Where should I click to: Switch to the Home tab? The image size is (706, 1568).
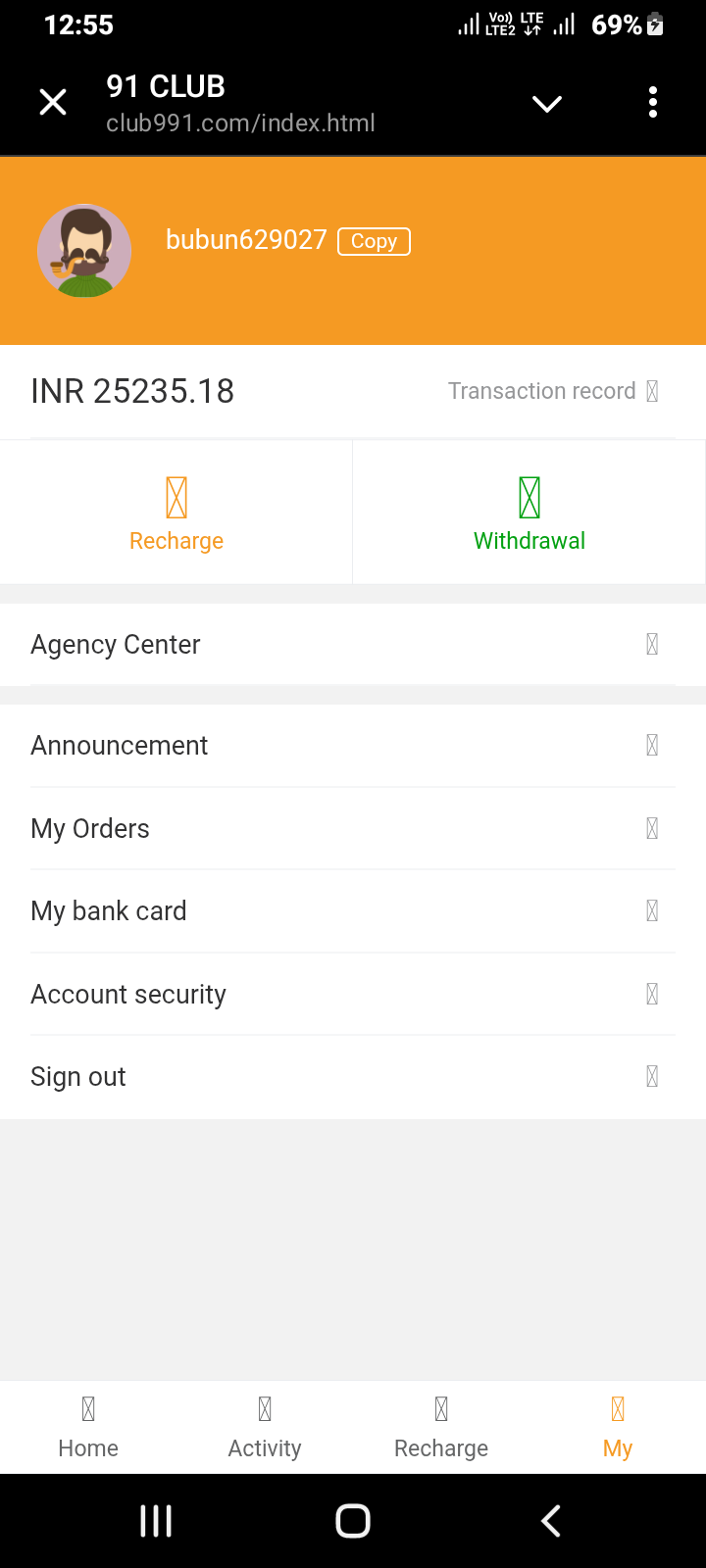click(88, 1428)
